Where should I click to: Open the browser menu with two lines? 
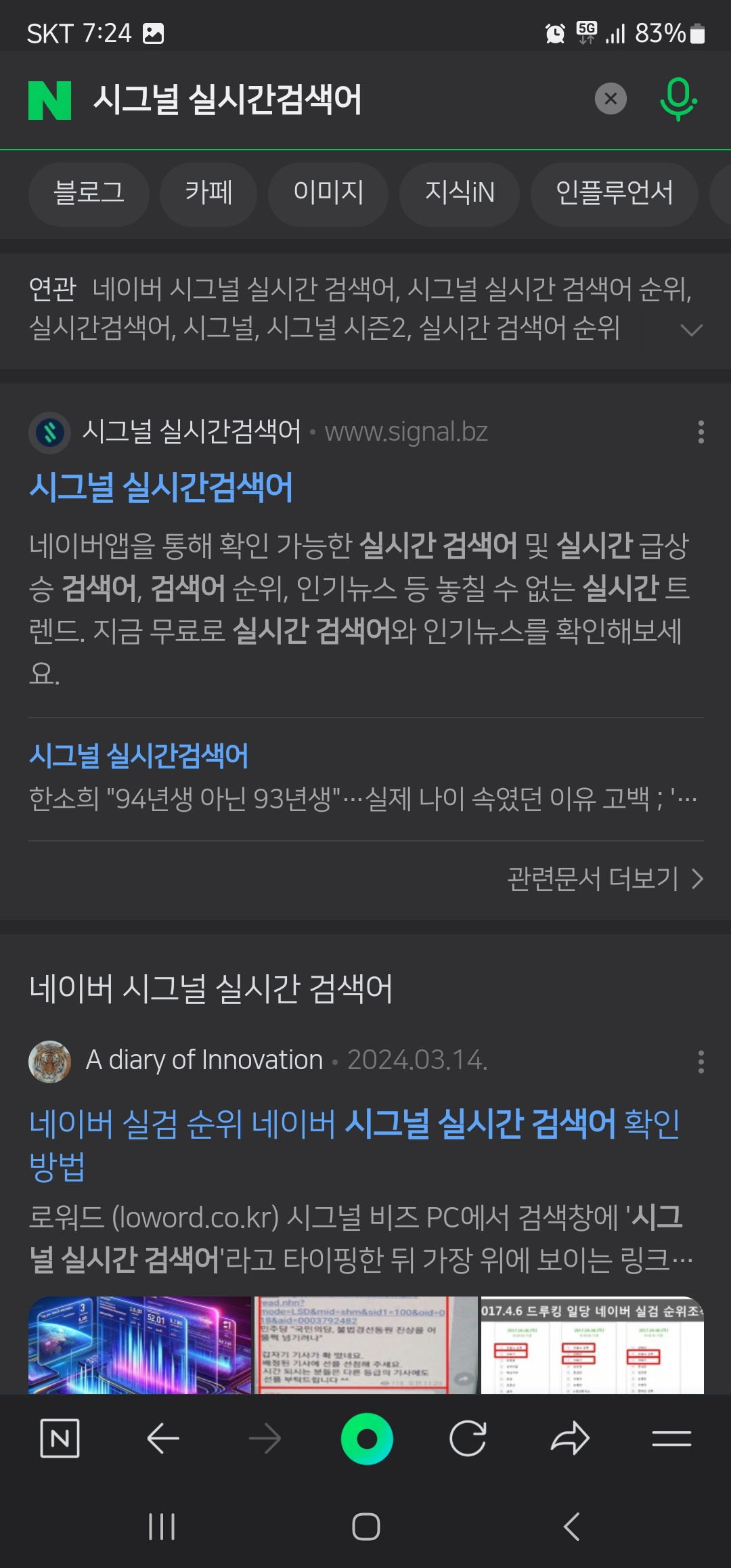click(x=671, y=1439)
